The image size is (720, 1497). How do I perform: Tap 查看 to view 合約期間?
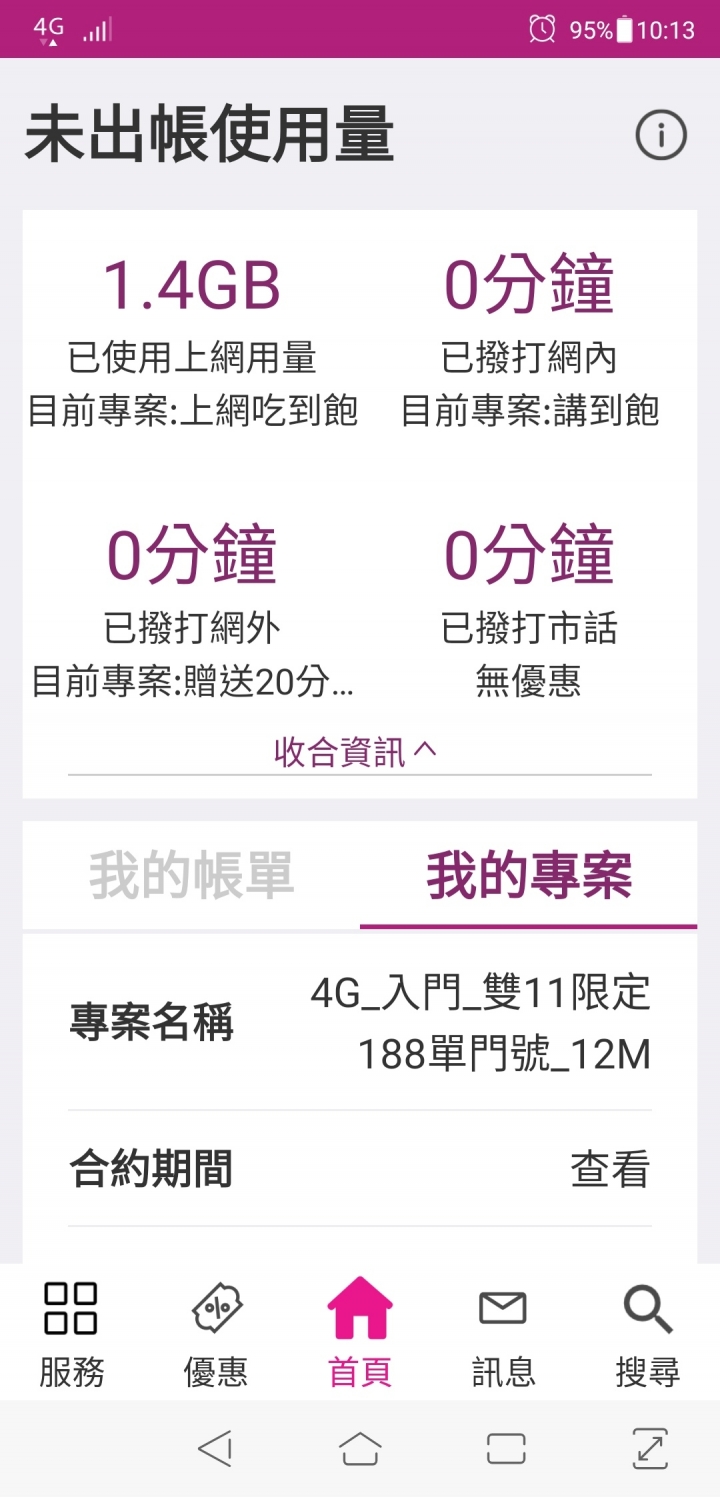pos(610,1169)
